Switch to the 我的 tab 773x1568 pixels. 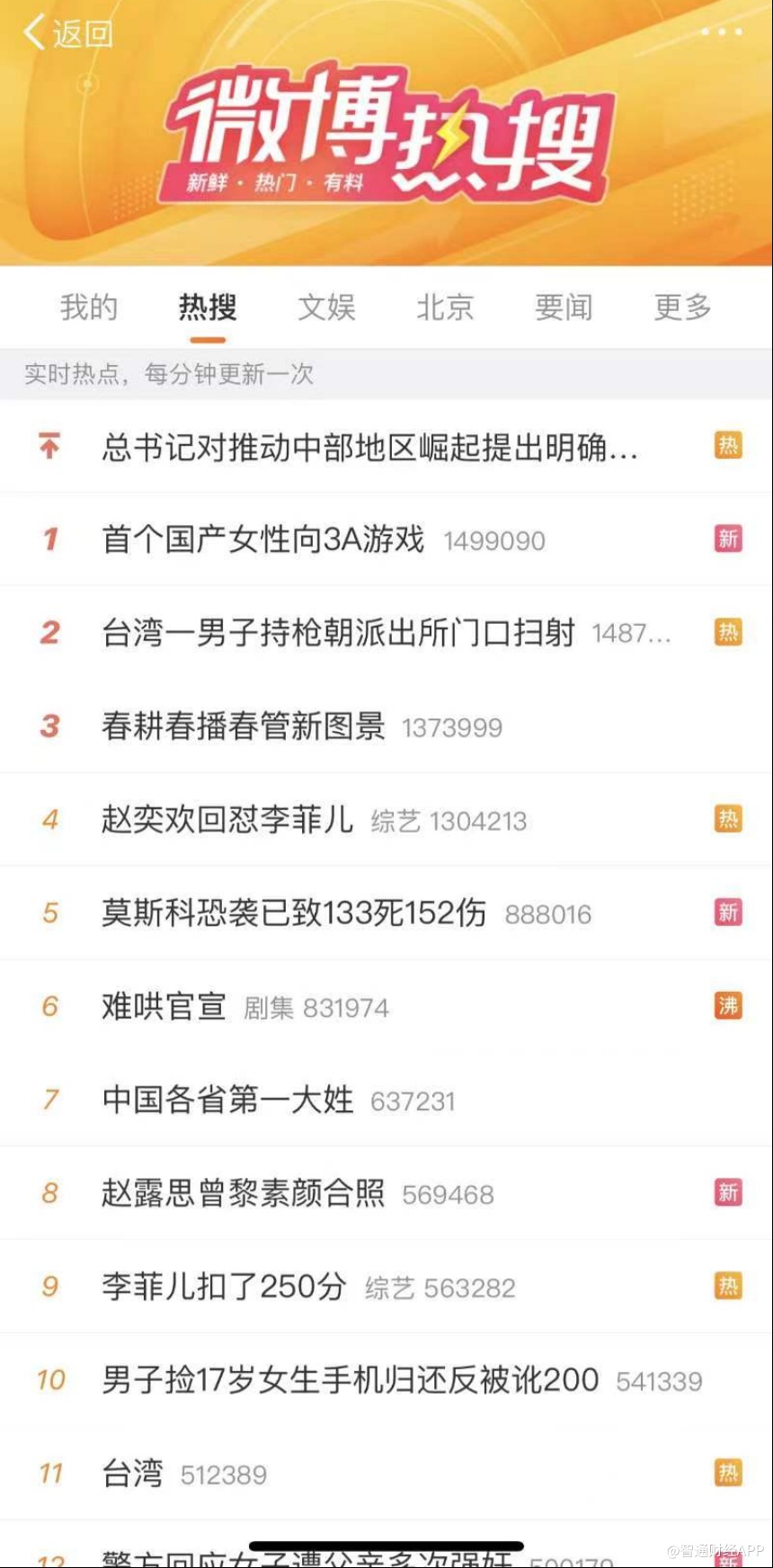(x=89, y=307)
